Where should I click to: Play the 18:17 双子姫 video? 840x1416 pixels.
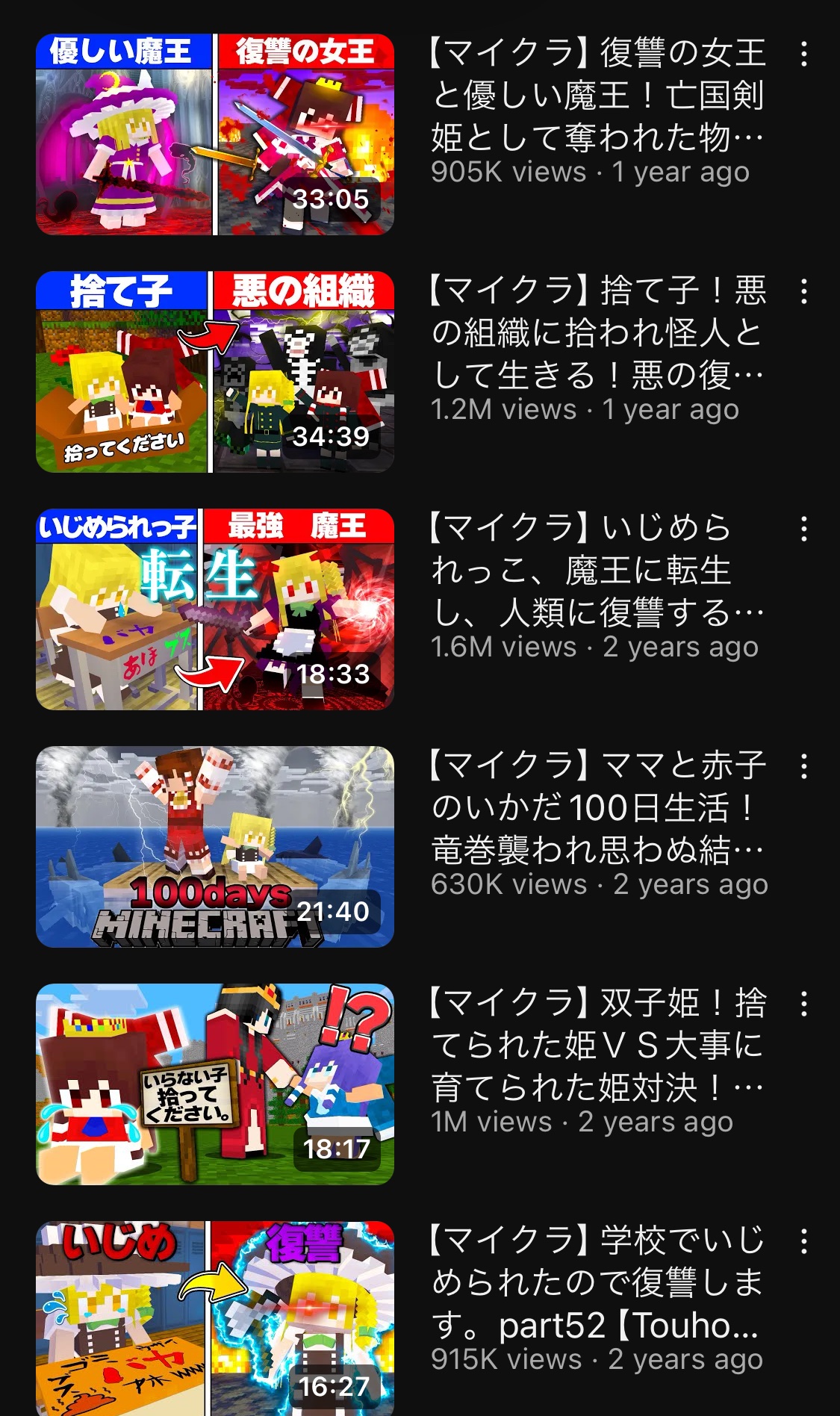tap(215, 1084)
